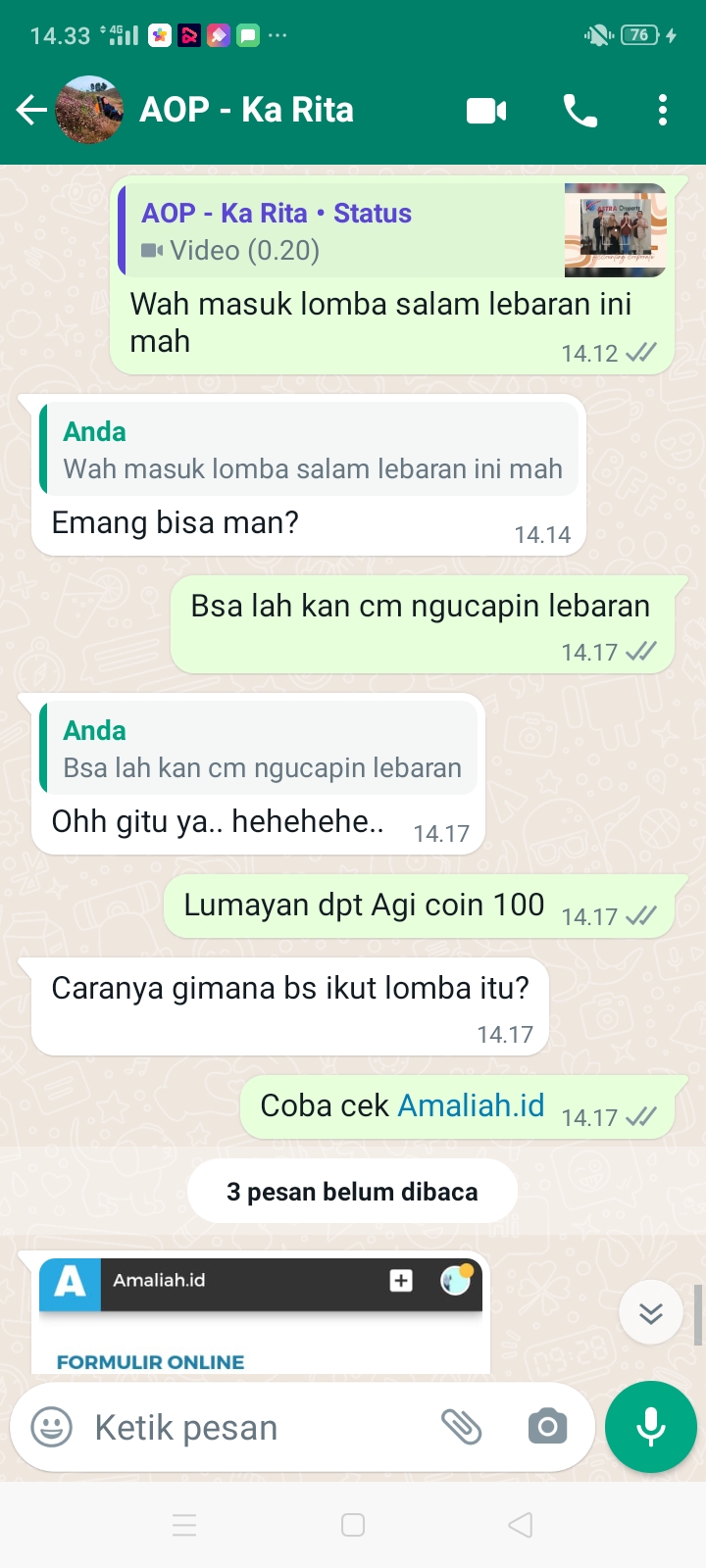Start a voice call with Ka Rita
Viewport: 706px width, 1568px height.
pyautogui.click(x=580, y=111)
